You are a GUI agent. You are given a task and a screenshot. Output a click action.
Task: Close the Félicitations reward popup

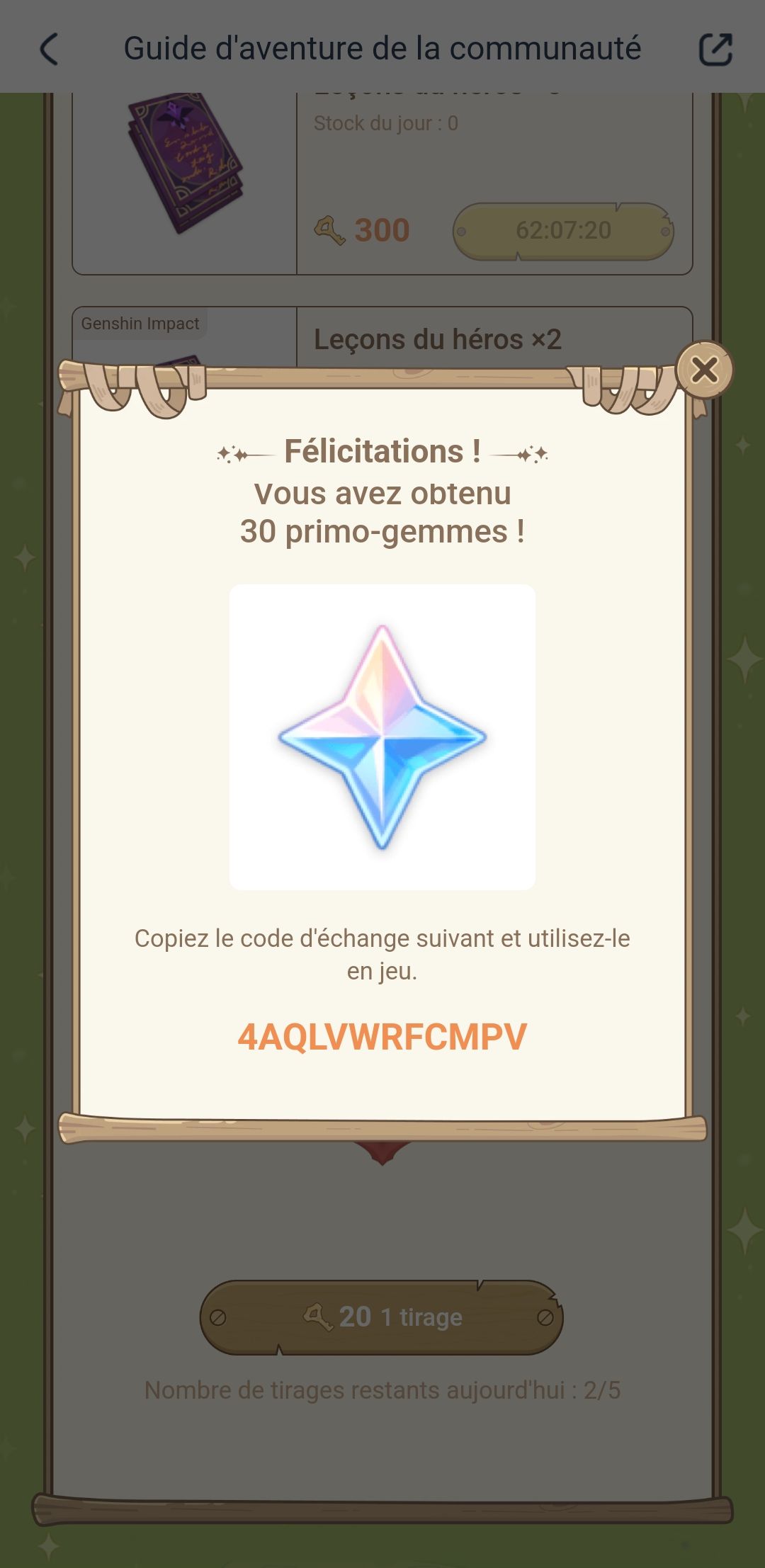[705, 370]
